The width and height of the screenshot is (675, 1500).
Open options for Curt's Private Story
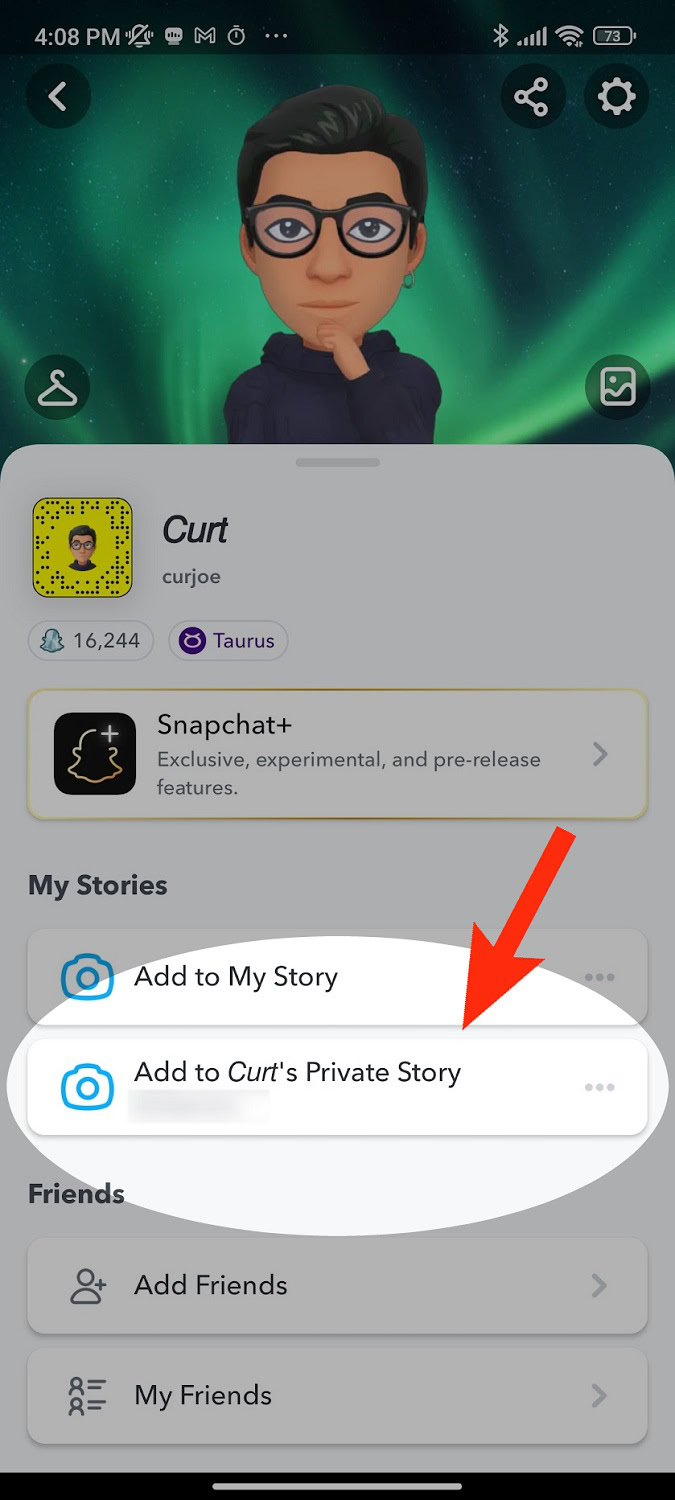click(x=599, y=1087)
